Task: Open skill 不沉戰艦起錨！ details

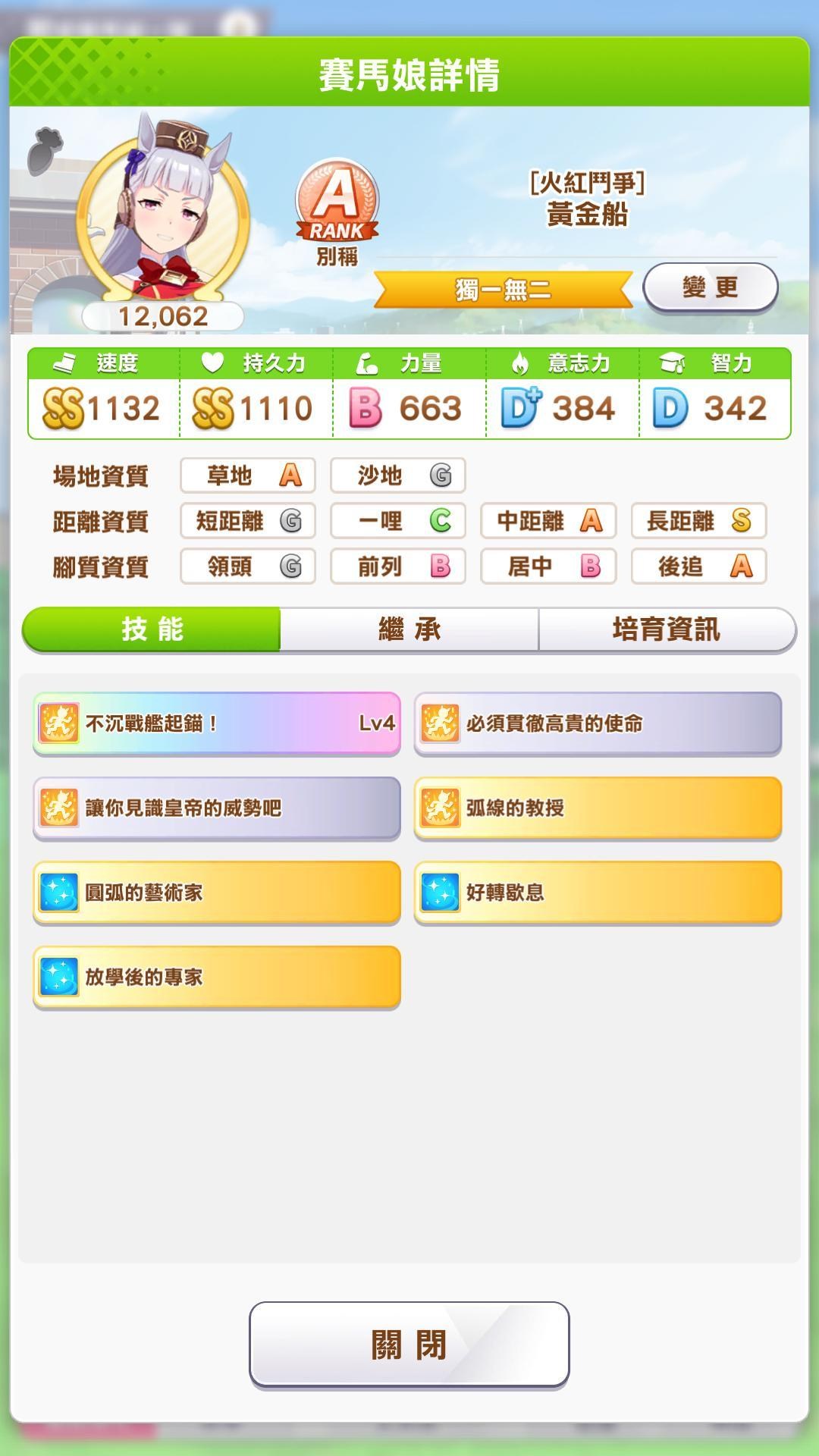Action: 216,723
